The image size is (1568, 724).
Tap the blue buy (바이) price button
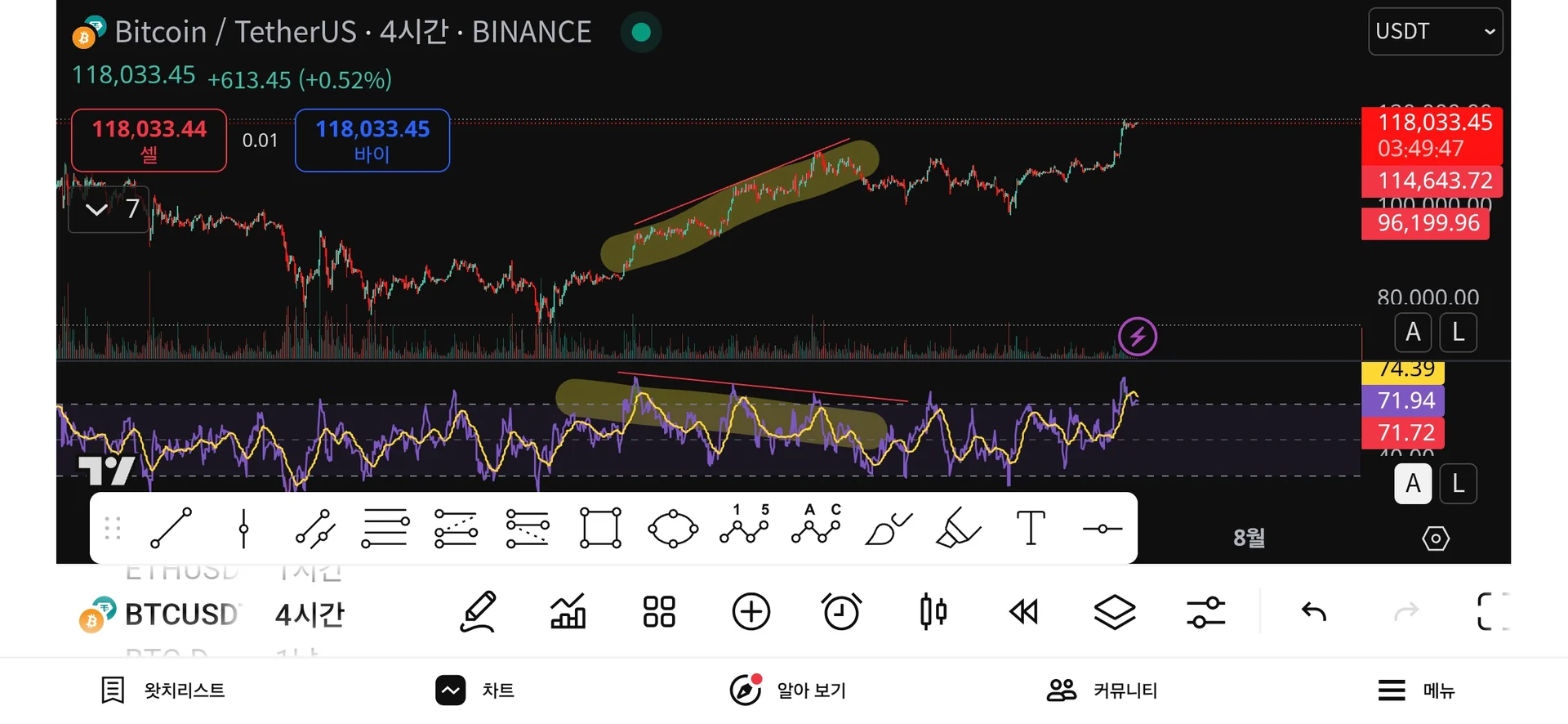372,141
